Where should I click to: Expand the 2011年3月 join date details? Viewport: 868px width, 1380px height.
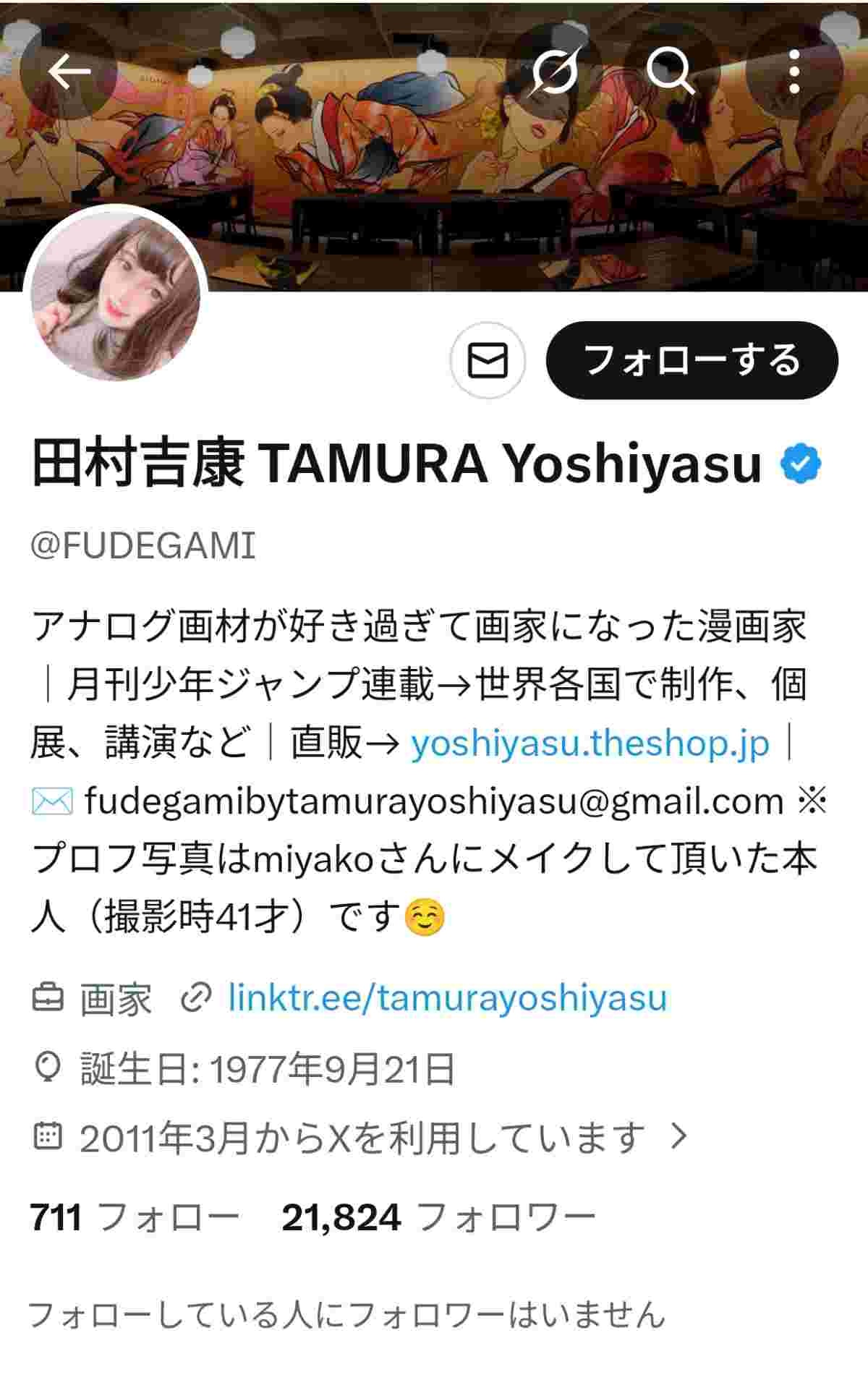[x=362, y=1138]
